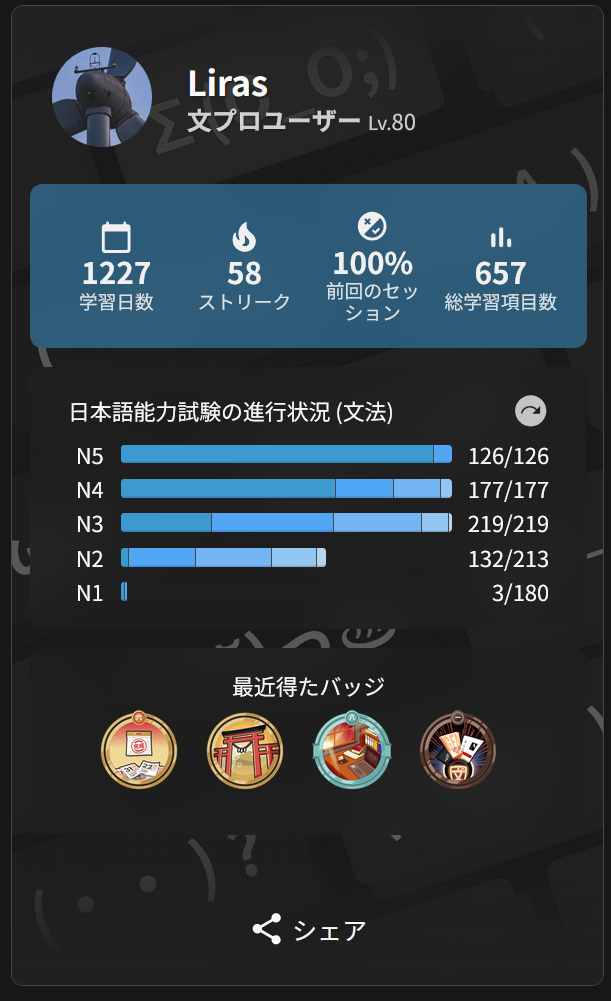Switch JLPT progress view with arrow icon
The image size is (611, 1001).
tap(531, 411)
